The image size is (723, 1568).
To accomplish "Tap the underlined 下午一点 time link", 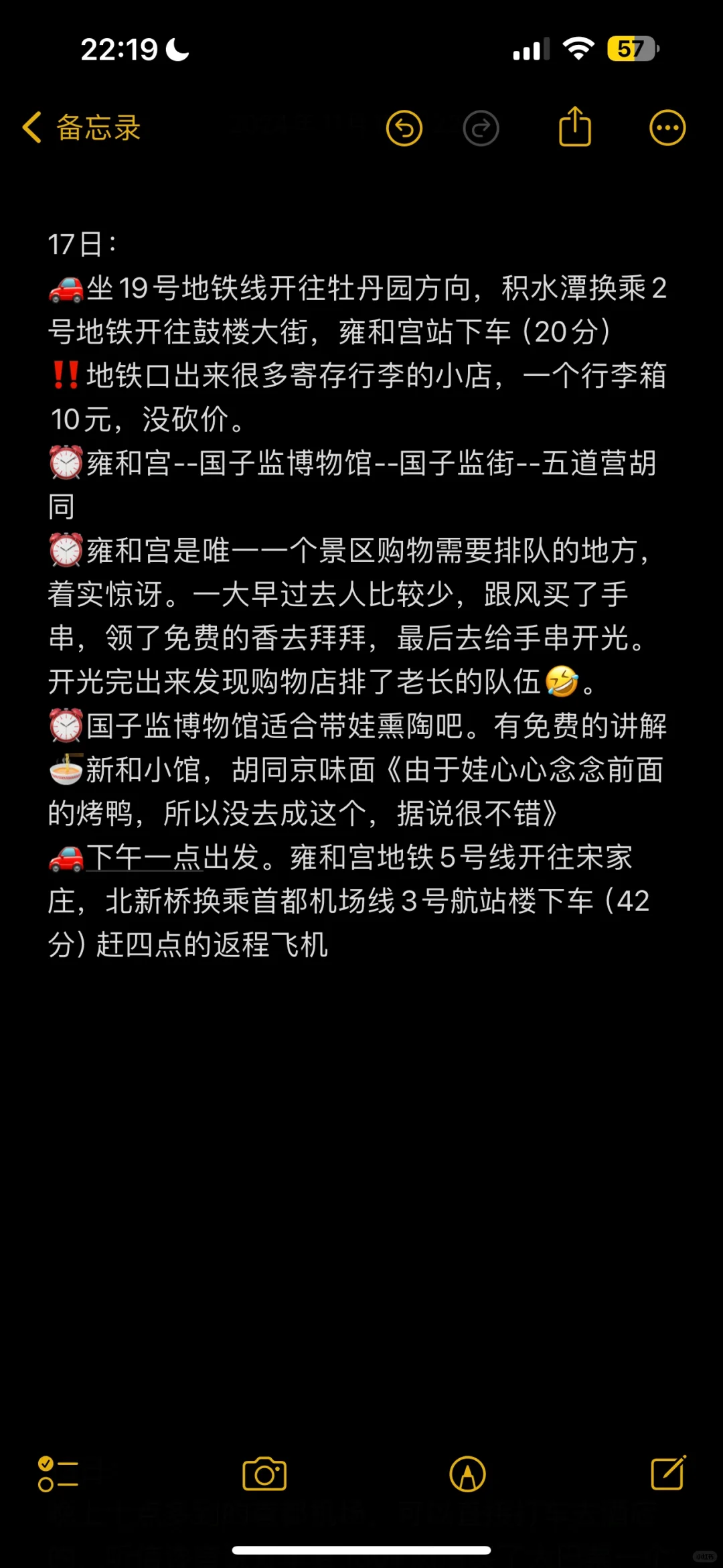I will (x=144, y=857).
